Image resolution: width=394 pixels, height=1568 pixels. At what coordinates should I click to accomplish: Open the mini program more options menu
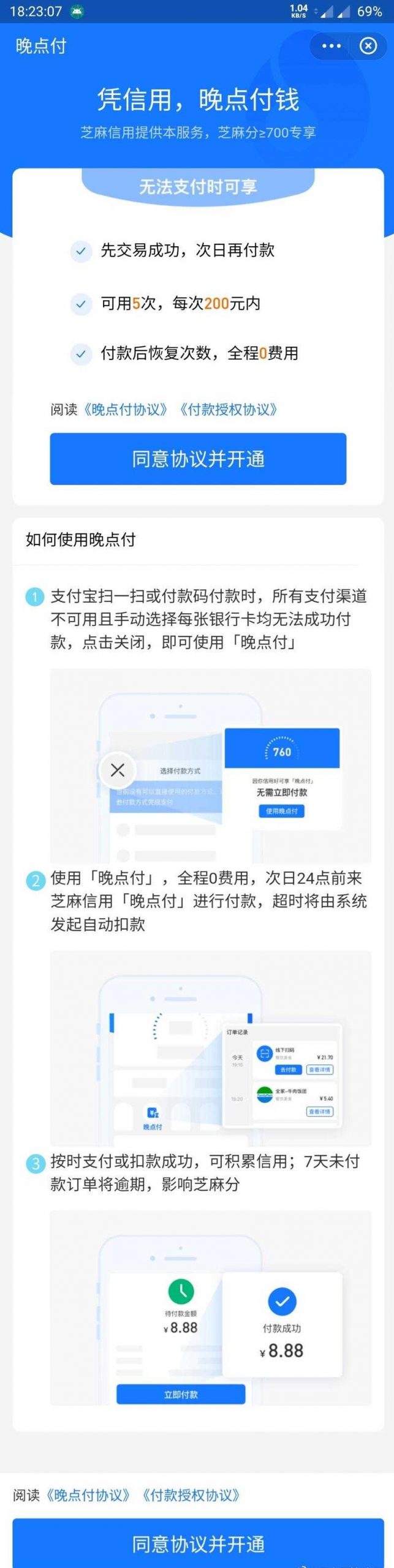pos(331,46)
